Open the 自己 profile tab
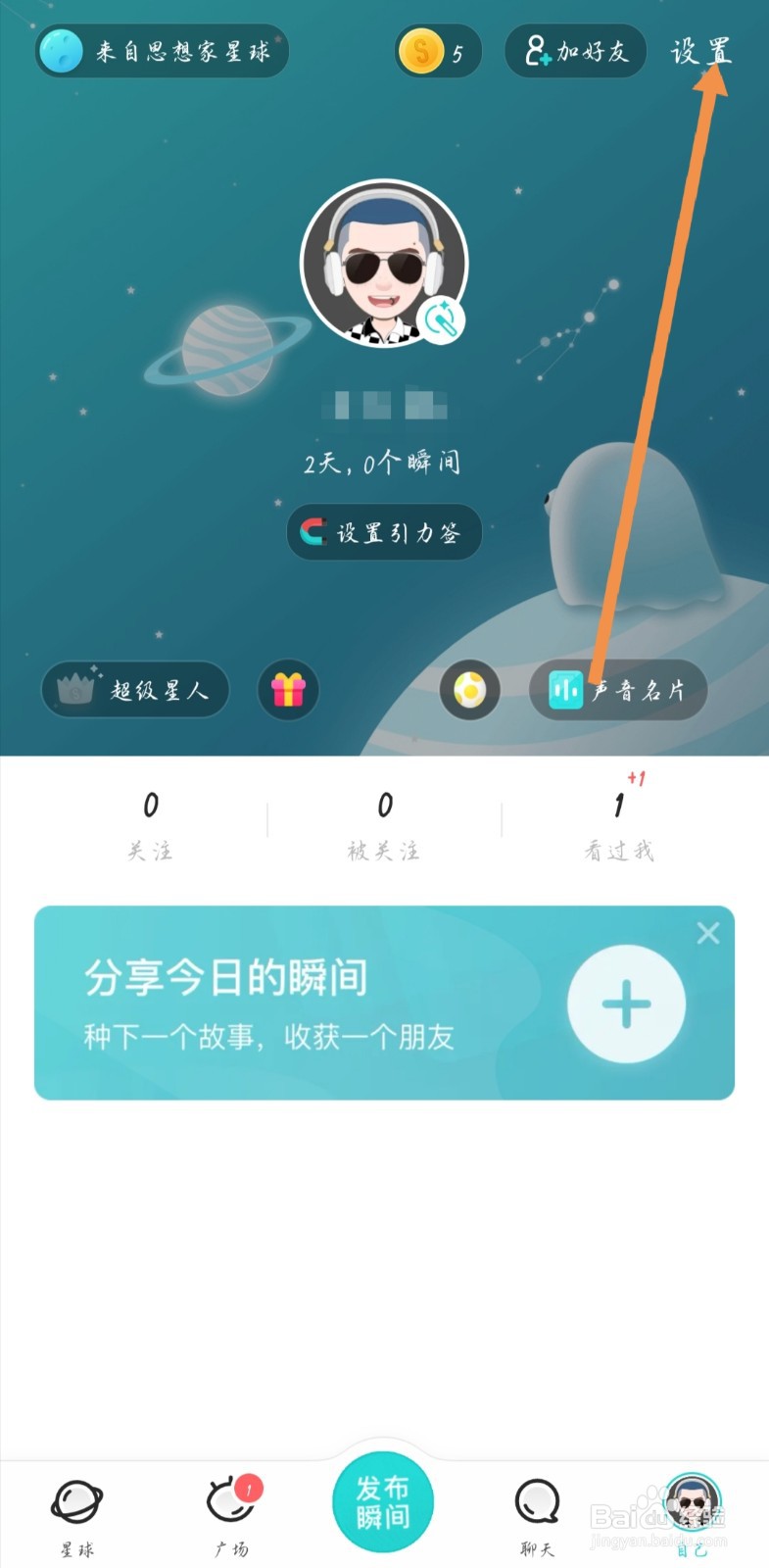 tap(694, 1502)
